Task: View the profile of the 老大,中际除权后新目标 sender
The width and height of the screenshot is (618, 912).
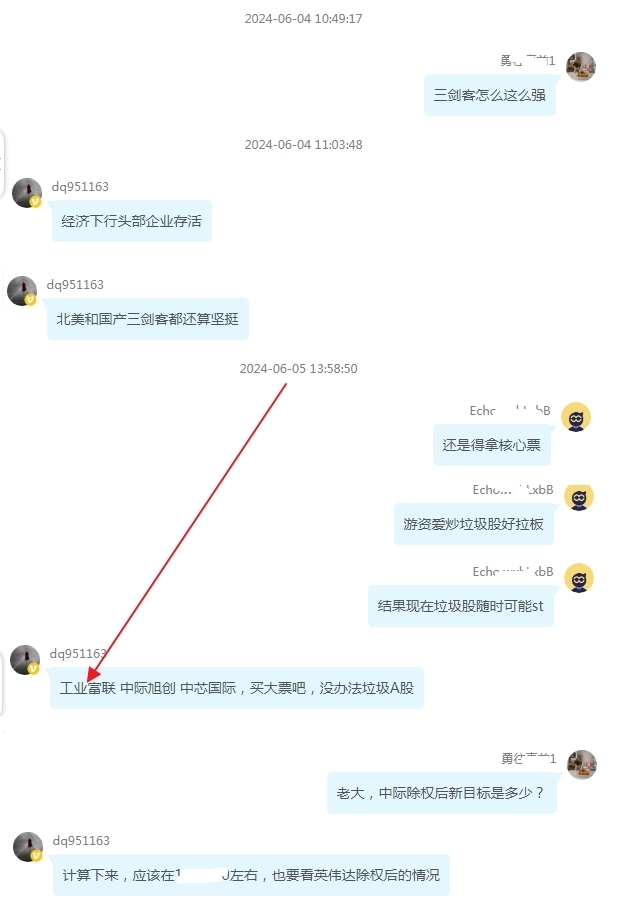Action: [x=581, y=765]
